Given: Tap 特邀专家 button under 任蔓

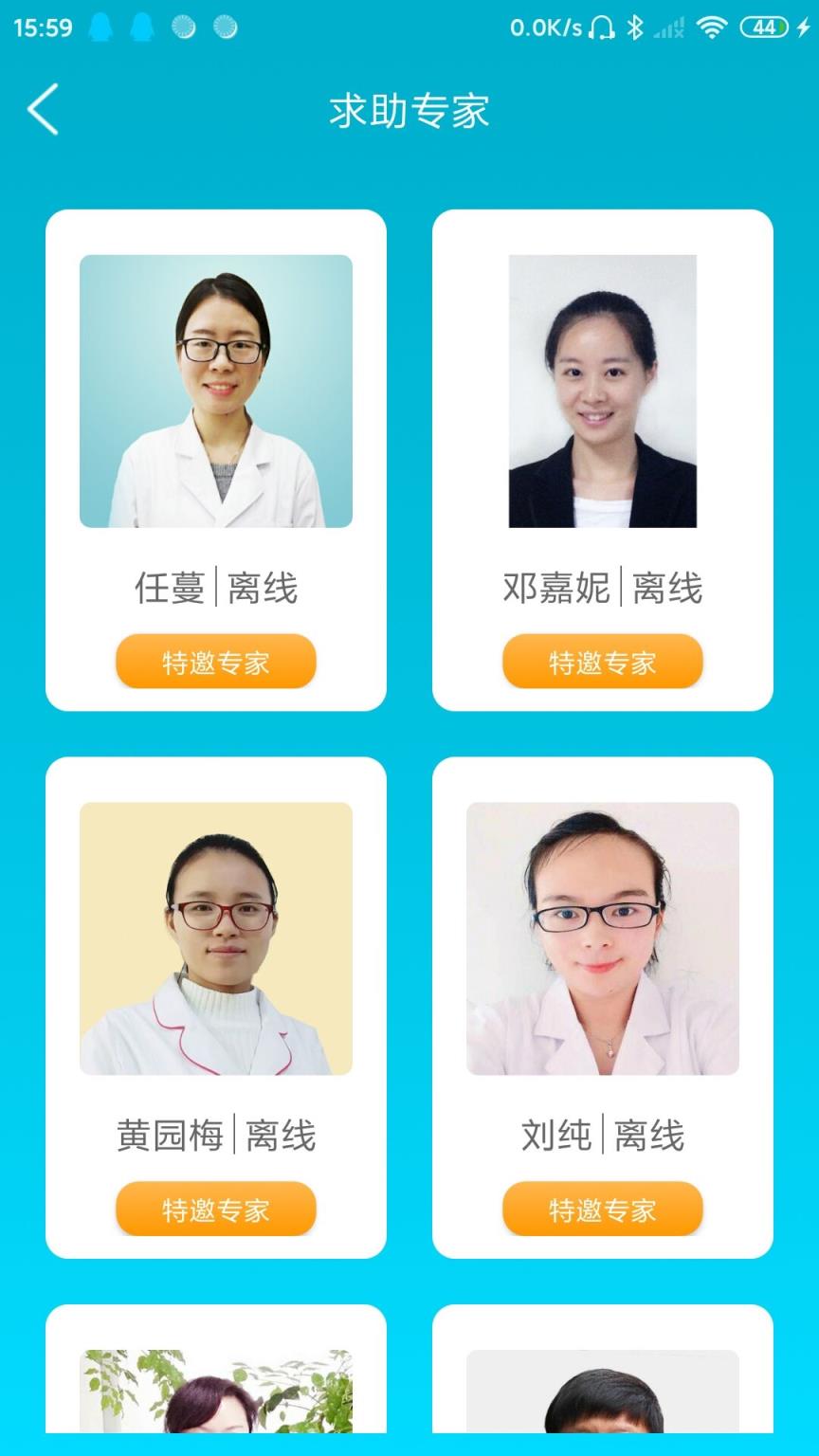Looking at the screenshot, I should point(215,661).
